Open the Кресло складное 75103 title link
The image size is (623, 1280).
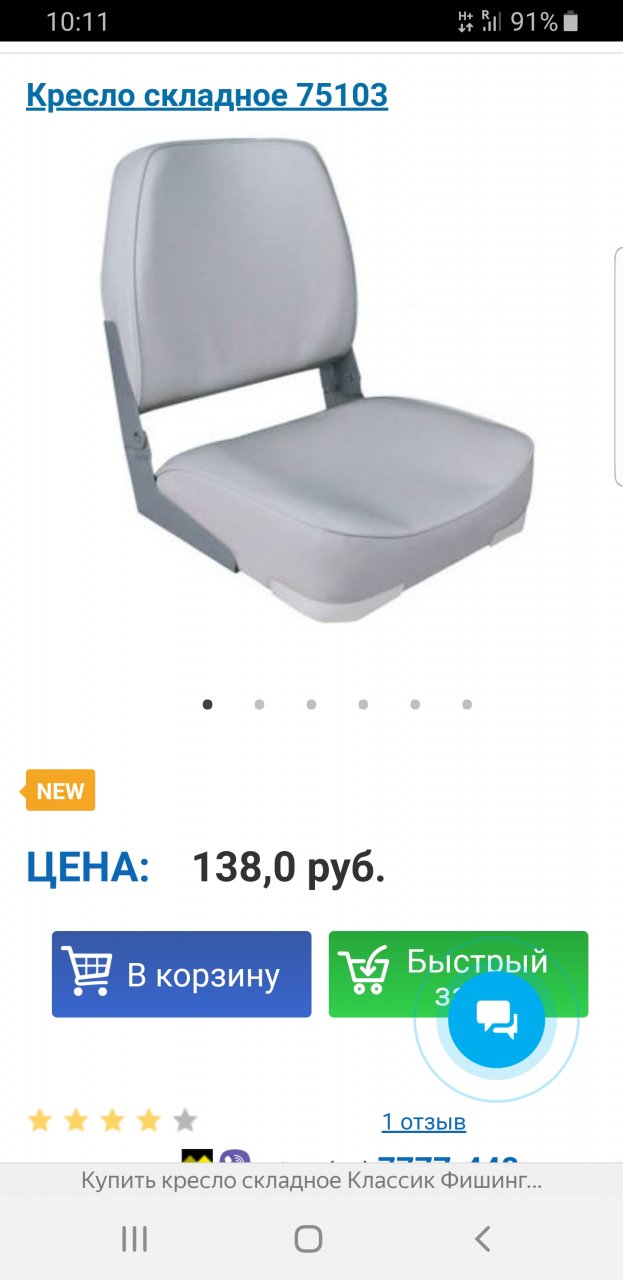click(207, 96)
